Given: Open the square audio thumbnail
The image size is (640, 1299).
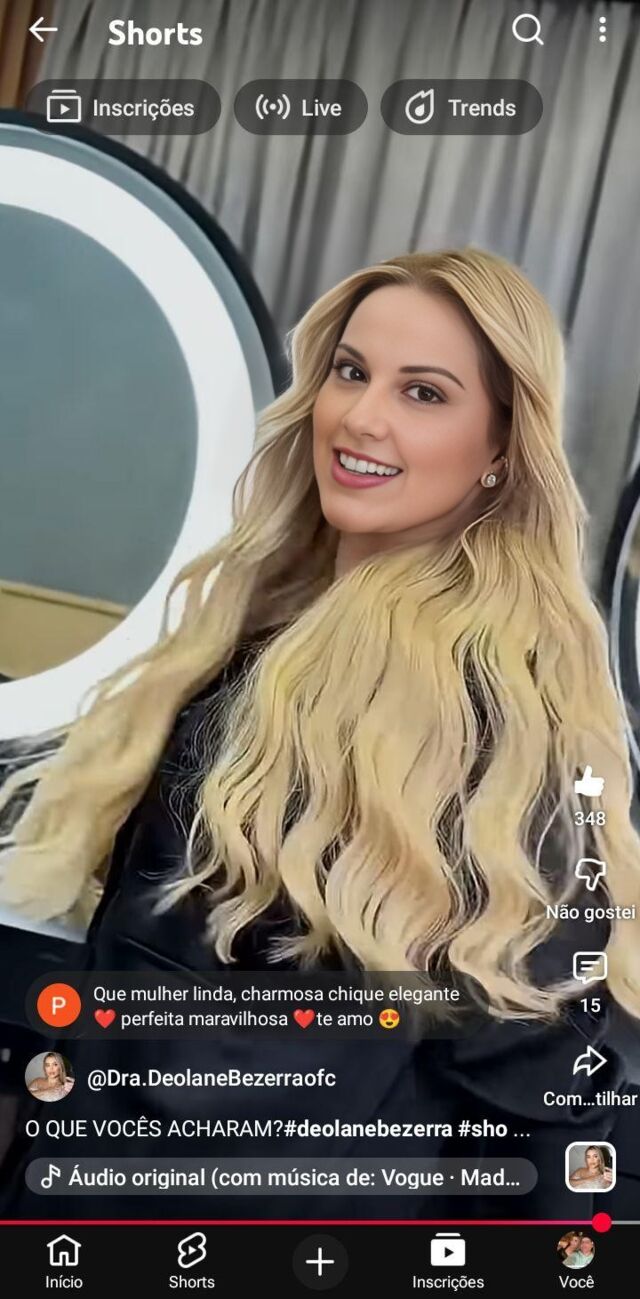Looking at the screenshot, I should click(590, 1167).
